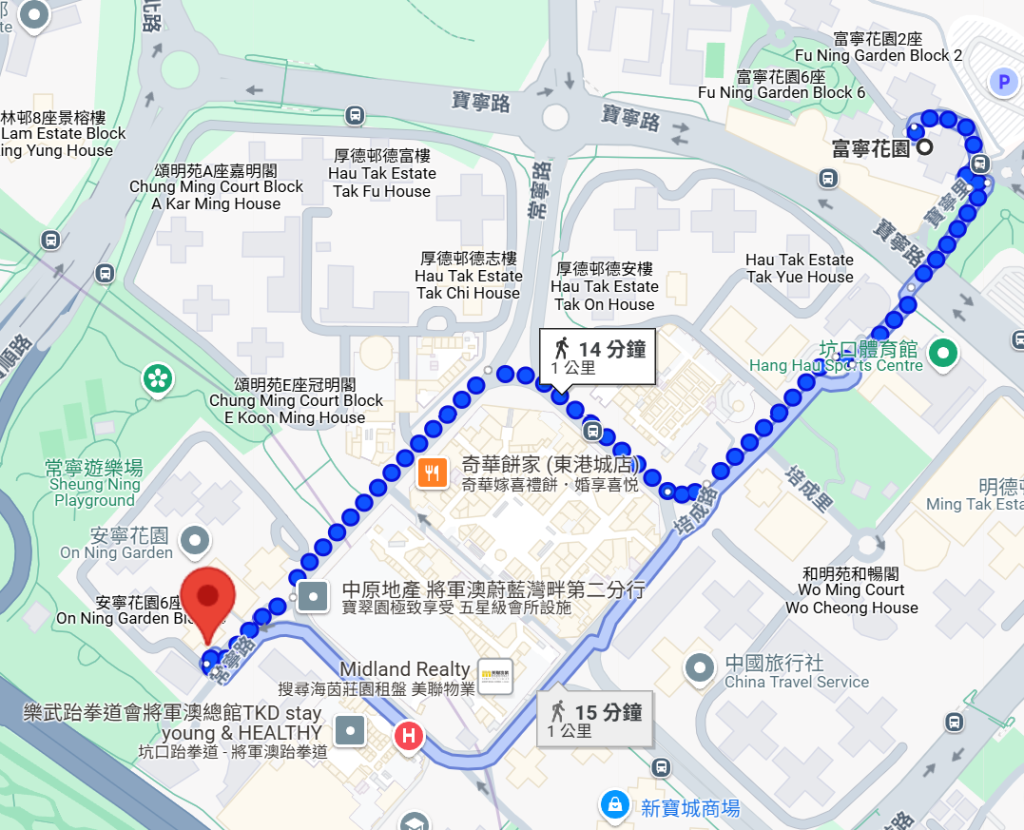The image size is (1024, 830).
Task: Open the On Ning Garden marker
Action: pyautogui.click(x=197, y=540)
